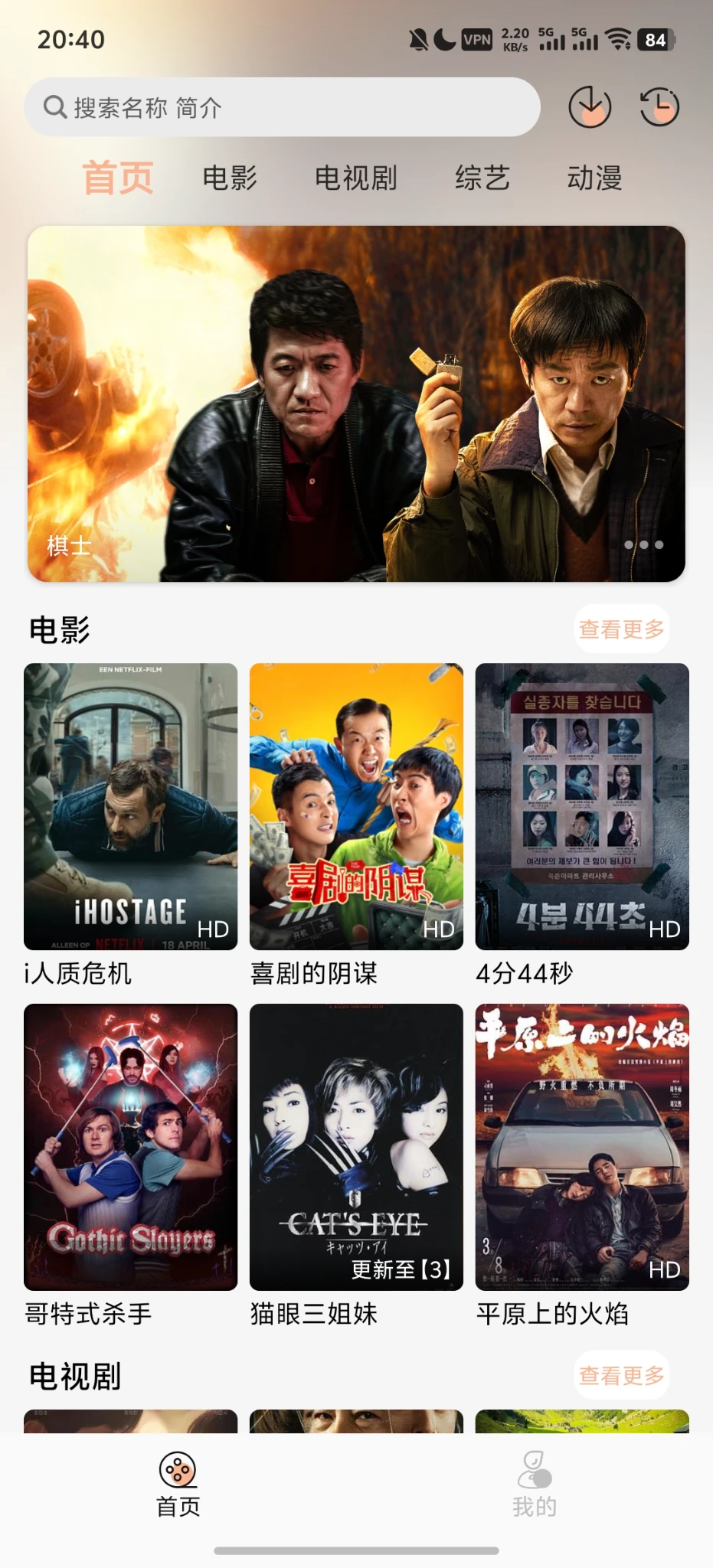View more in the 电影 section

tap(621, 629)
